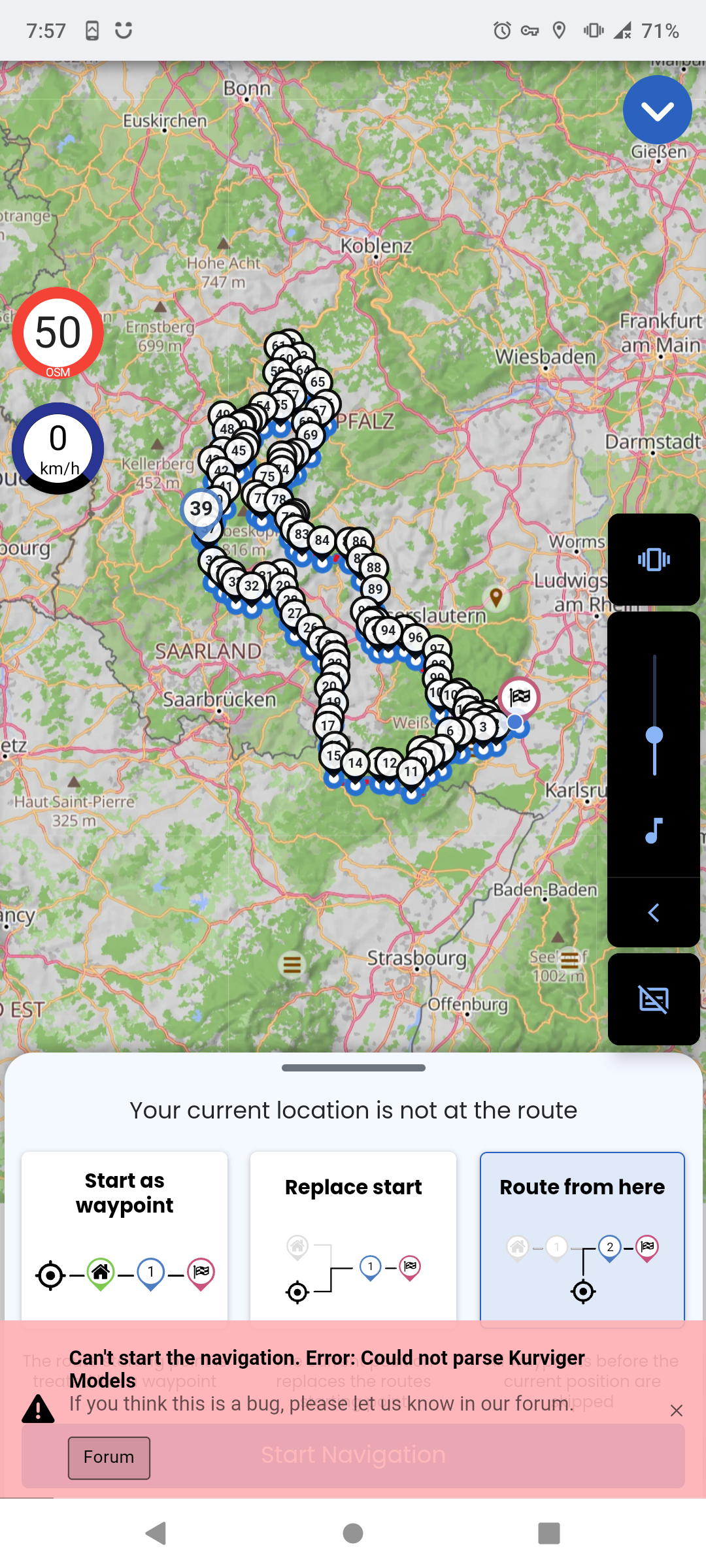Tap the vibration mode icon
Screen dimensions: 706x1568
[654, 560]
